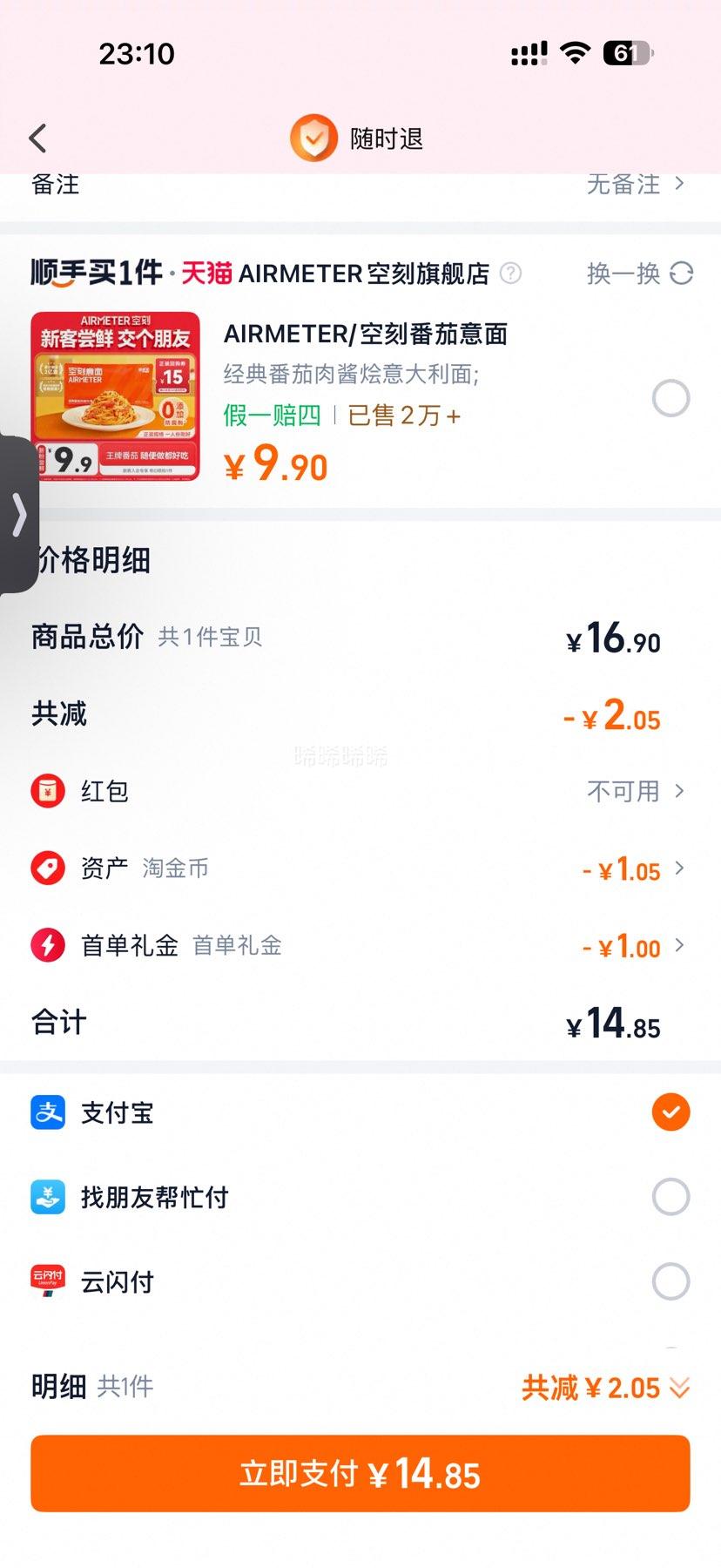Go back using the top-left arrow

(37, 139)
